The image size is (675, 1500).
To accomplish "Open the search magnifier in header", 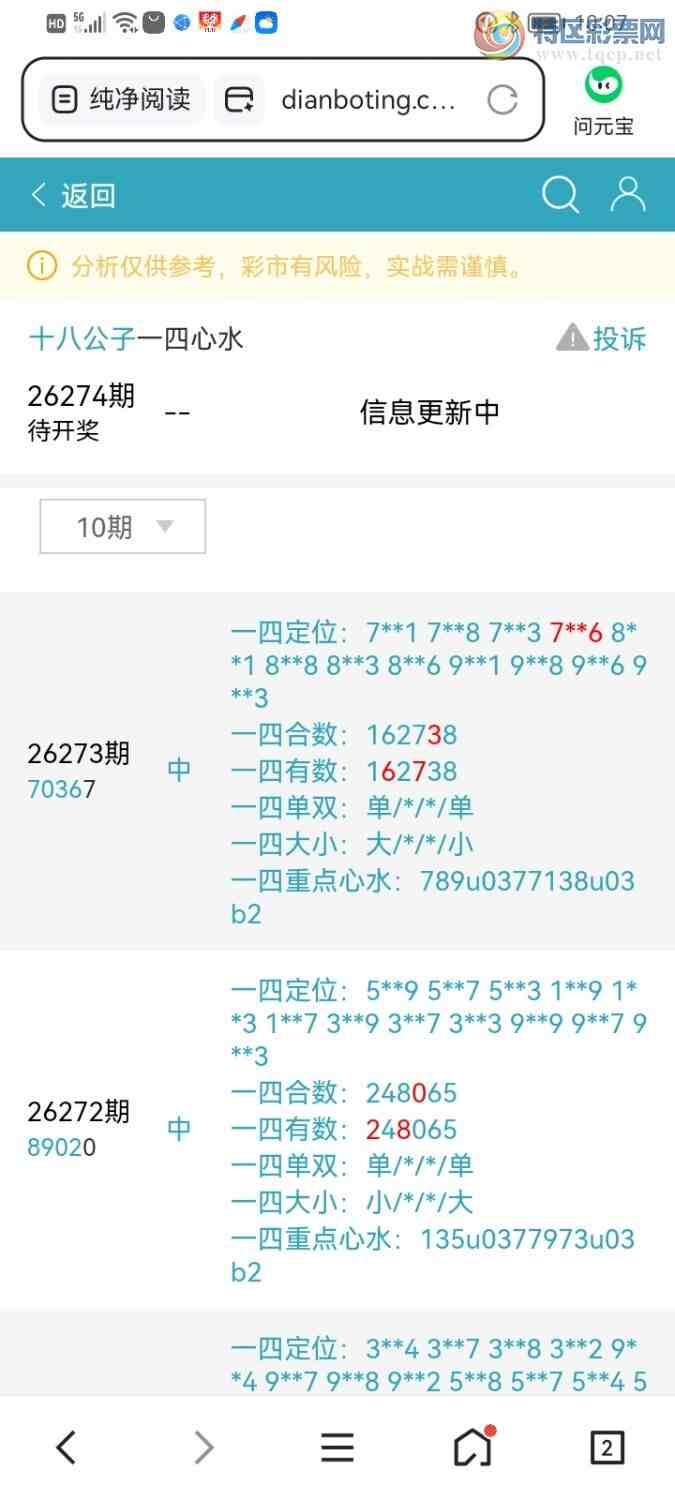I will click(560, 195).
